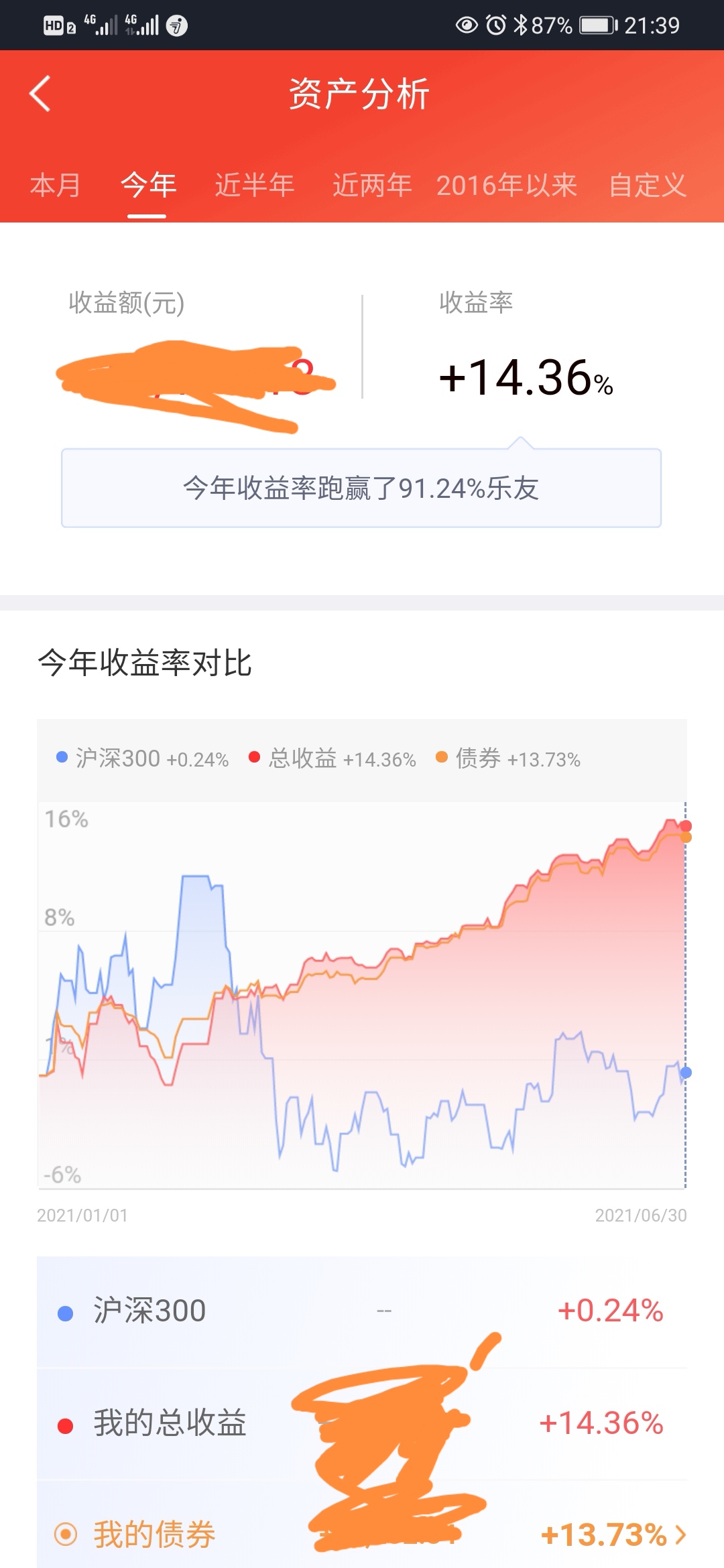This screenshot has width=724, height=1568.
Task: Go back from 资产分析 page
Action: coord(40,94)
